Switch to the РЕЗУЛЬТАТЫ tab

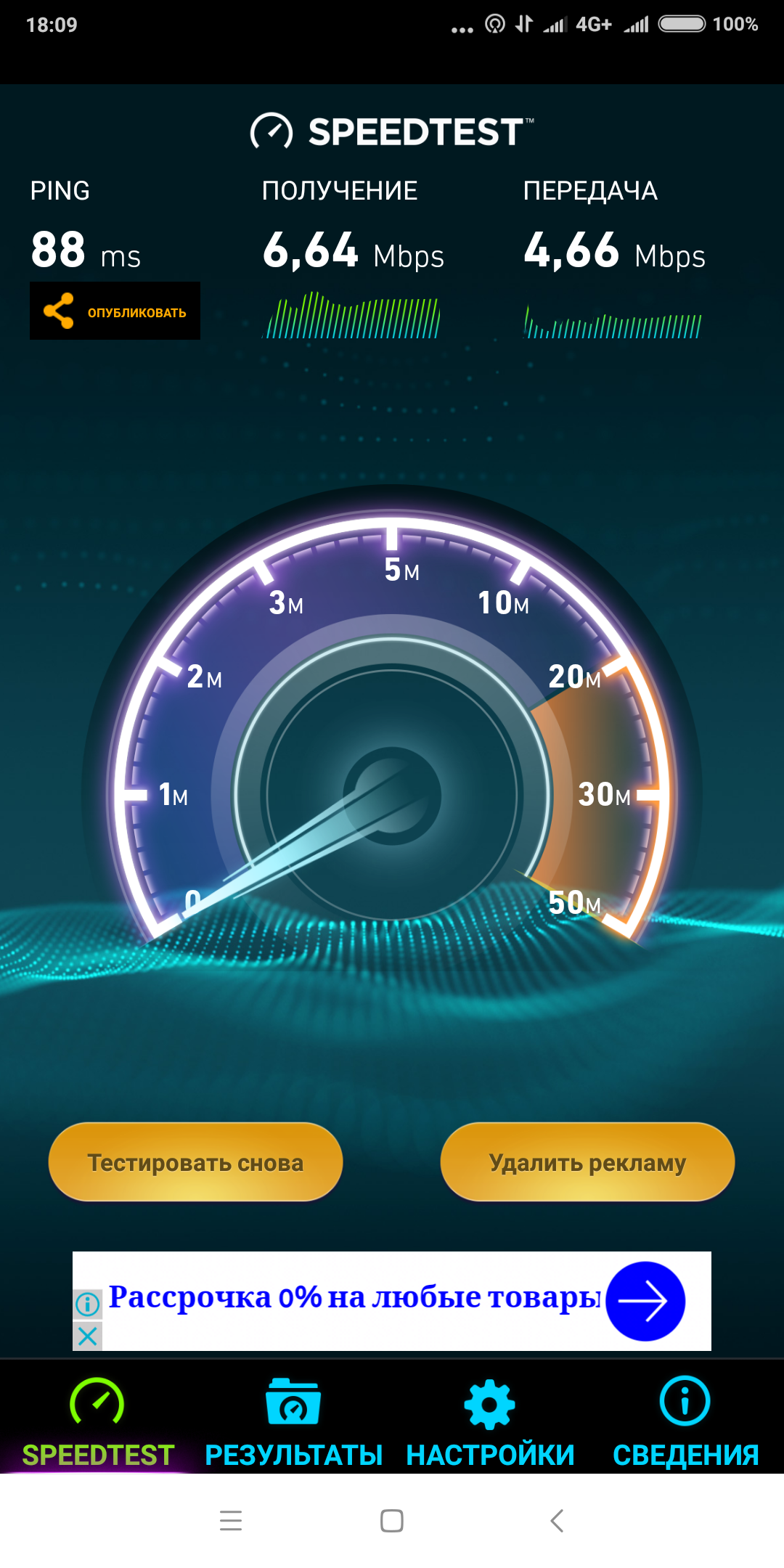tap(293, 1423)
